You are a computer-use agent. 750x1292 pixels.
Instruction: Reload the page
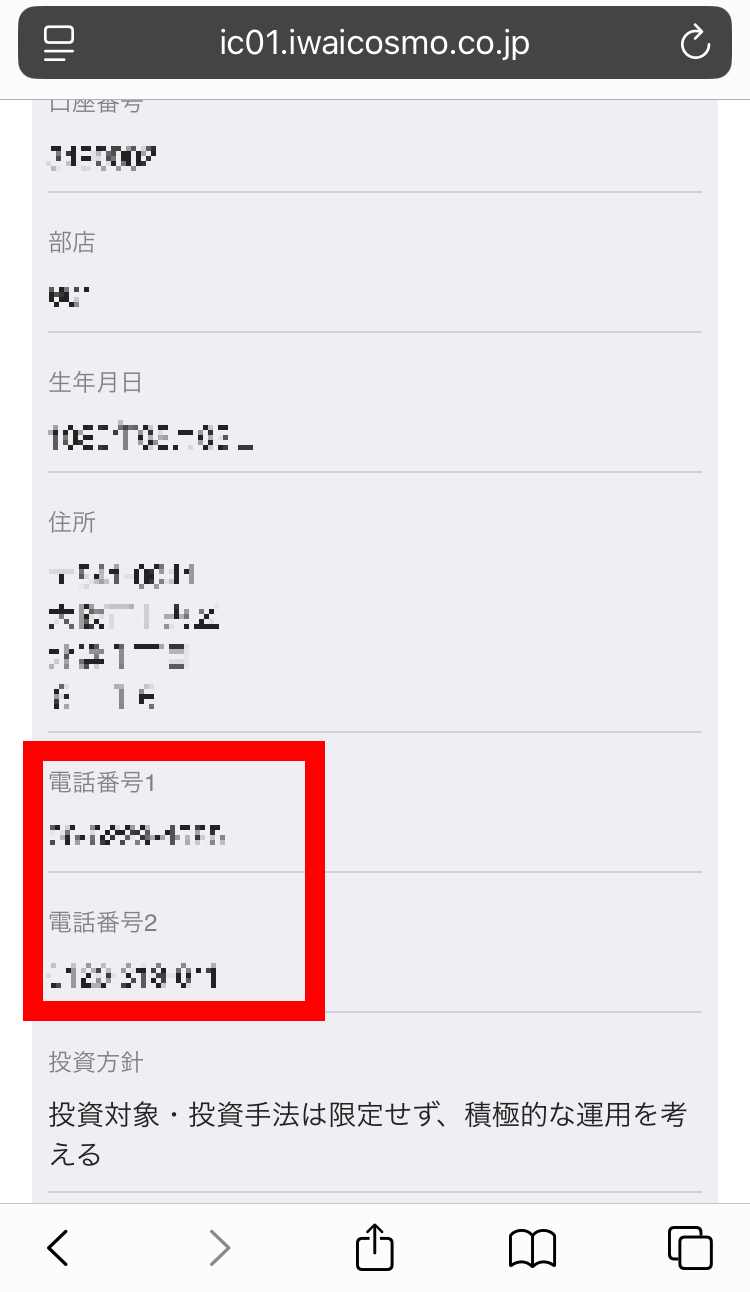[693, 42]
